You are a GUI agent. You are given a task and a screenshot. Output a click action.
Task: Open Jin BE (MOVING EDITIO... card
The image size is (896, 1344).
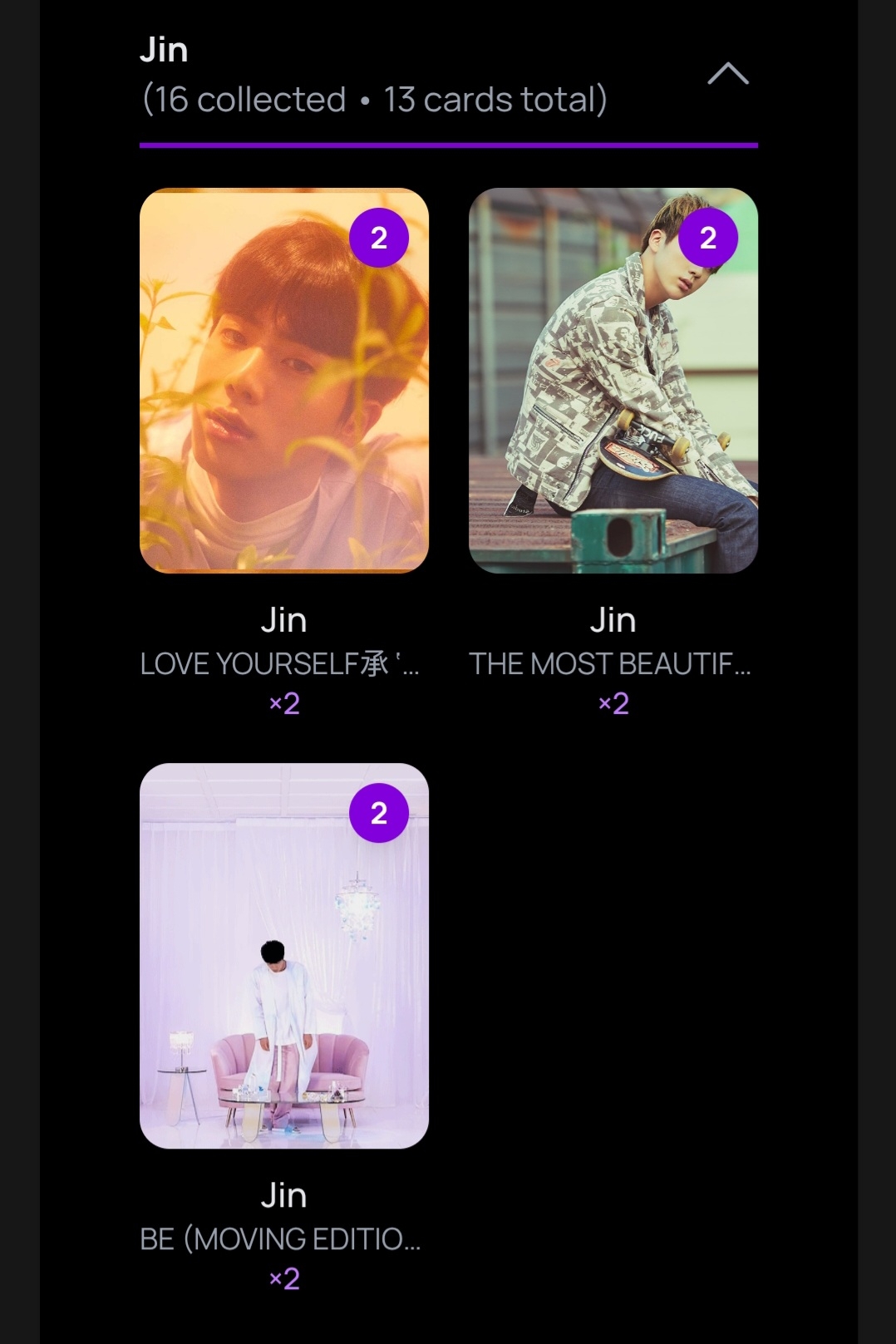point(284,956)
